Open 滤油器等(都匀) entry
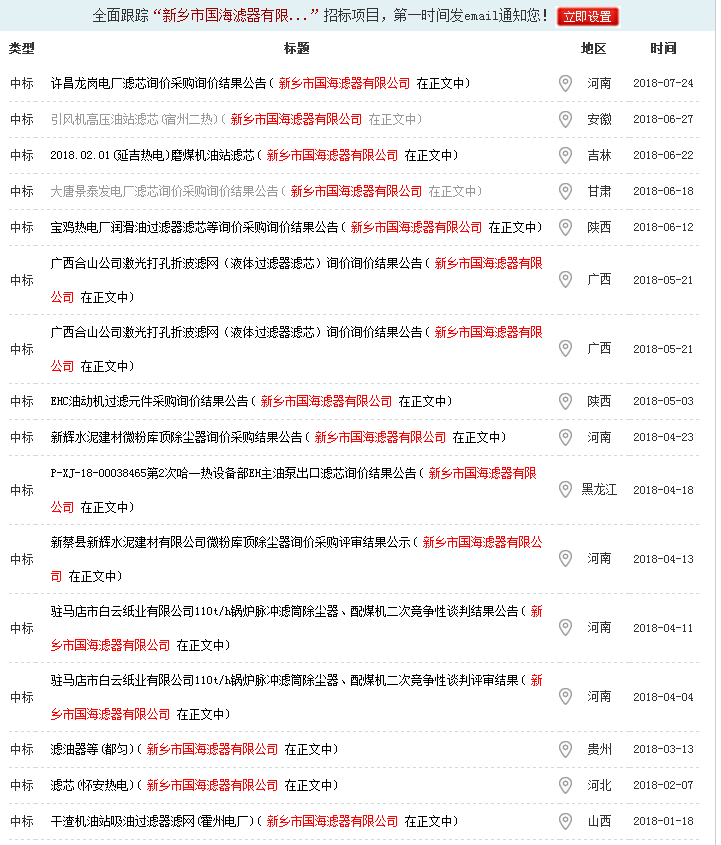The height and width of the screenshot is (845, 721). 93,749
